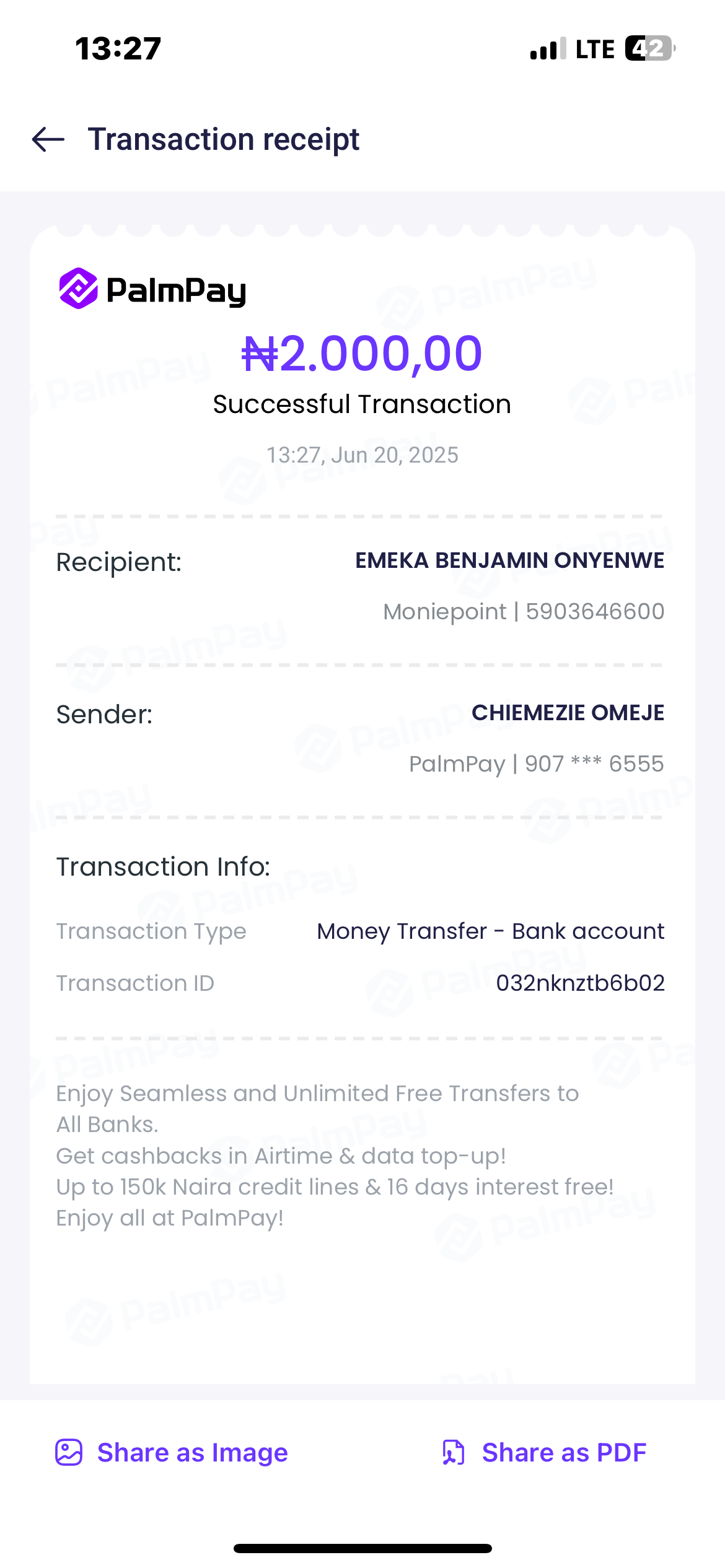Share the receipt as an image

[172, 1452]
